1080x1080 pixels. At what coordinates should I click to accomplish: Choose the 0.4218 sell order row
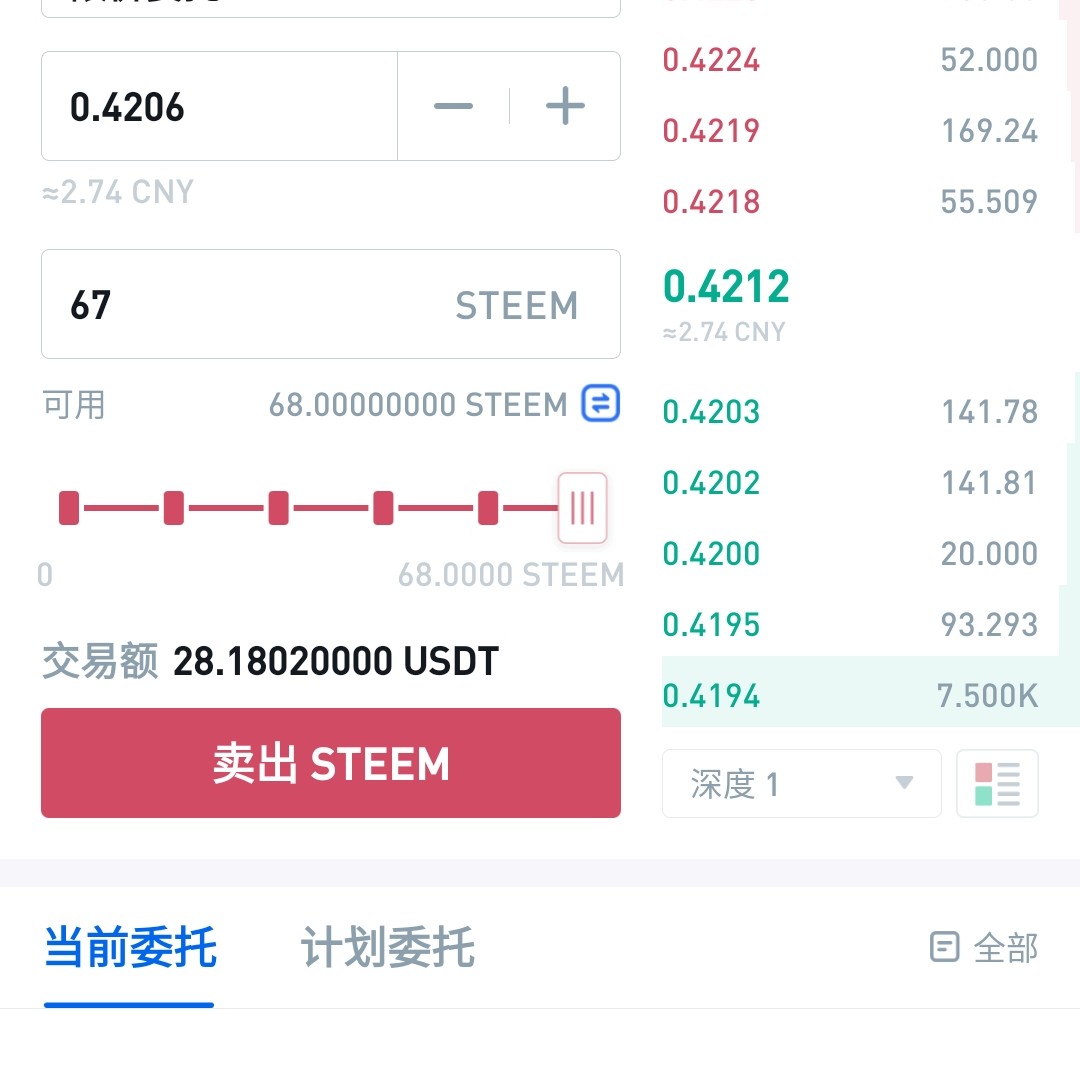coord(850,202)
